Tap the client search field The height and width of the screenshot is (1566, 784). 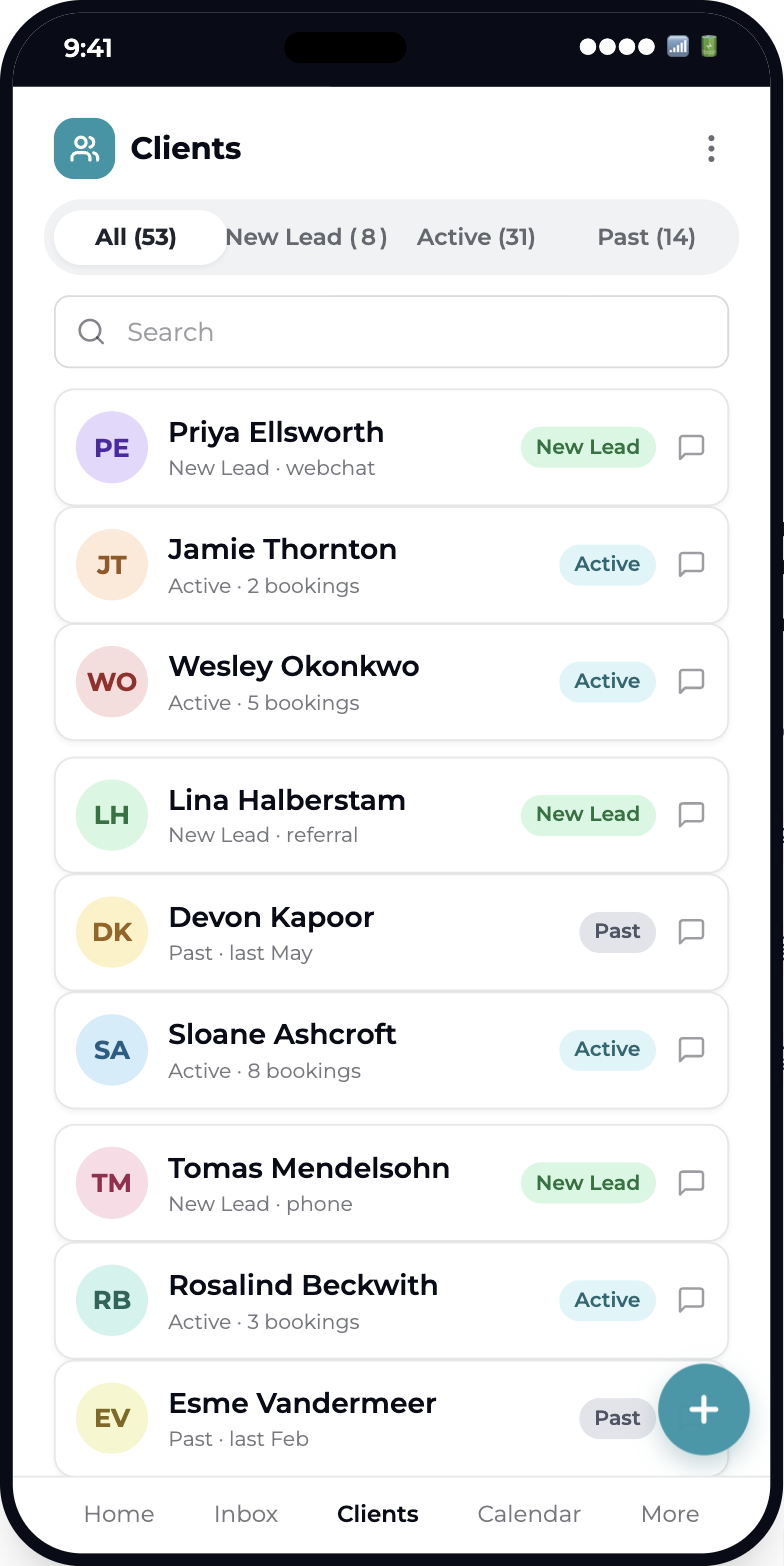(391, 332)
